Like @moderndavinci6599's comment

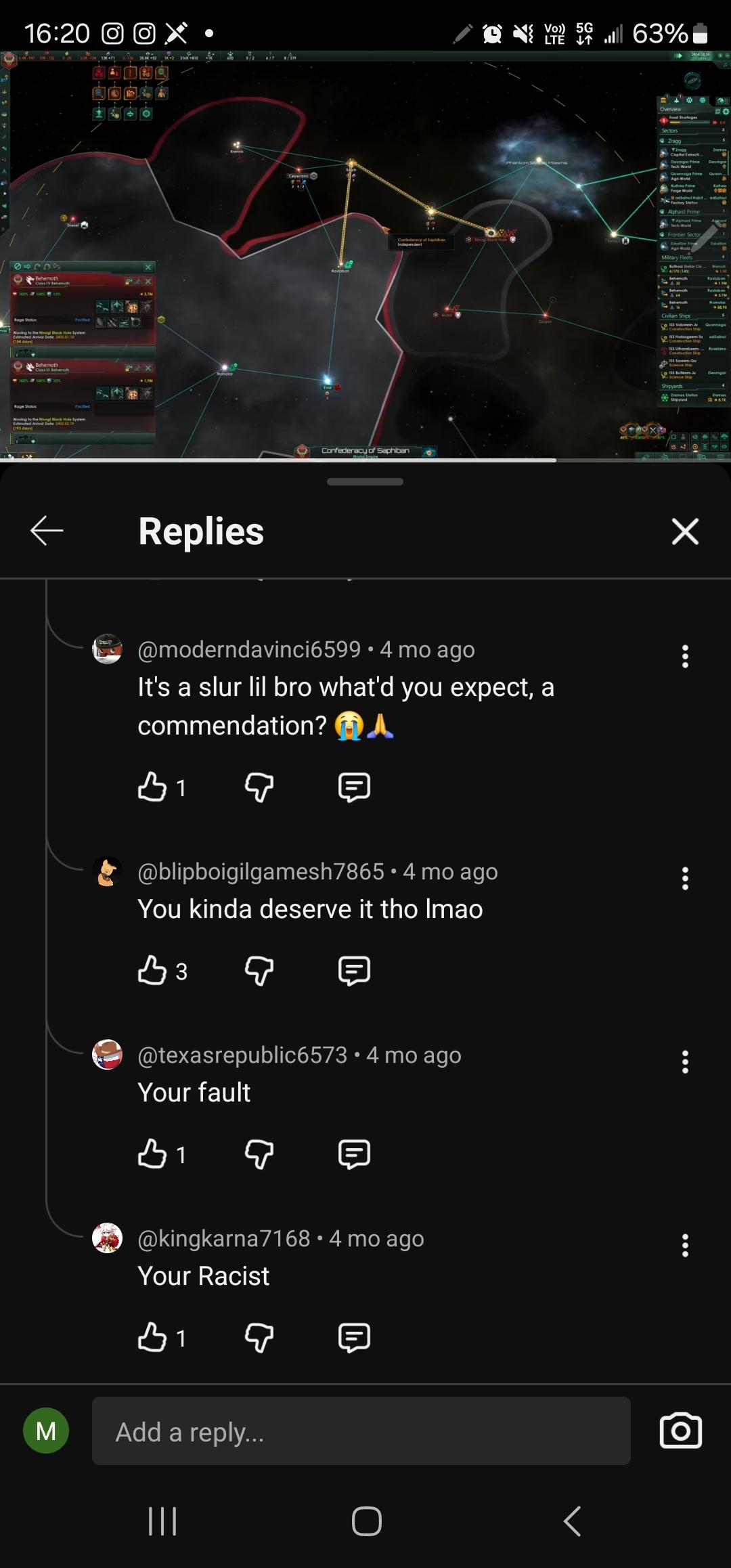(x=152, y=787)
